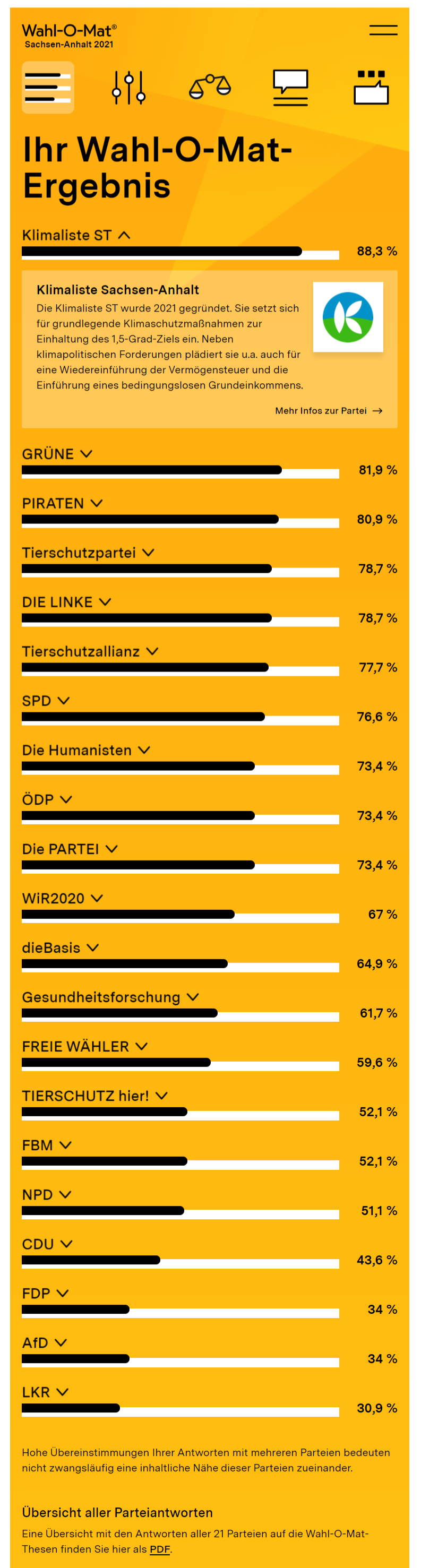Collapse the Klimaliste ST details

tap(76, 236)
